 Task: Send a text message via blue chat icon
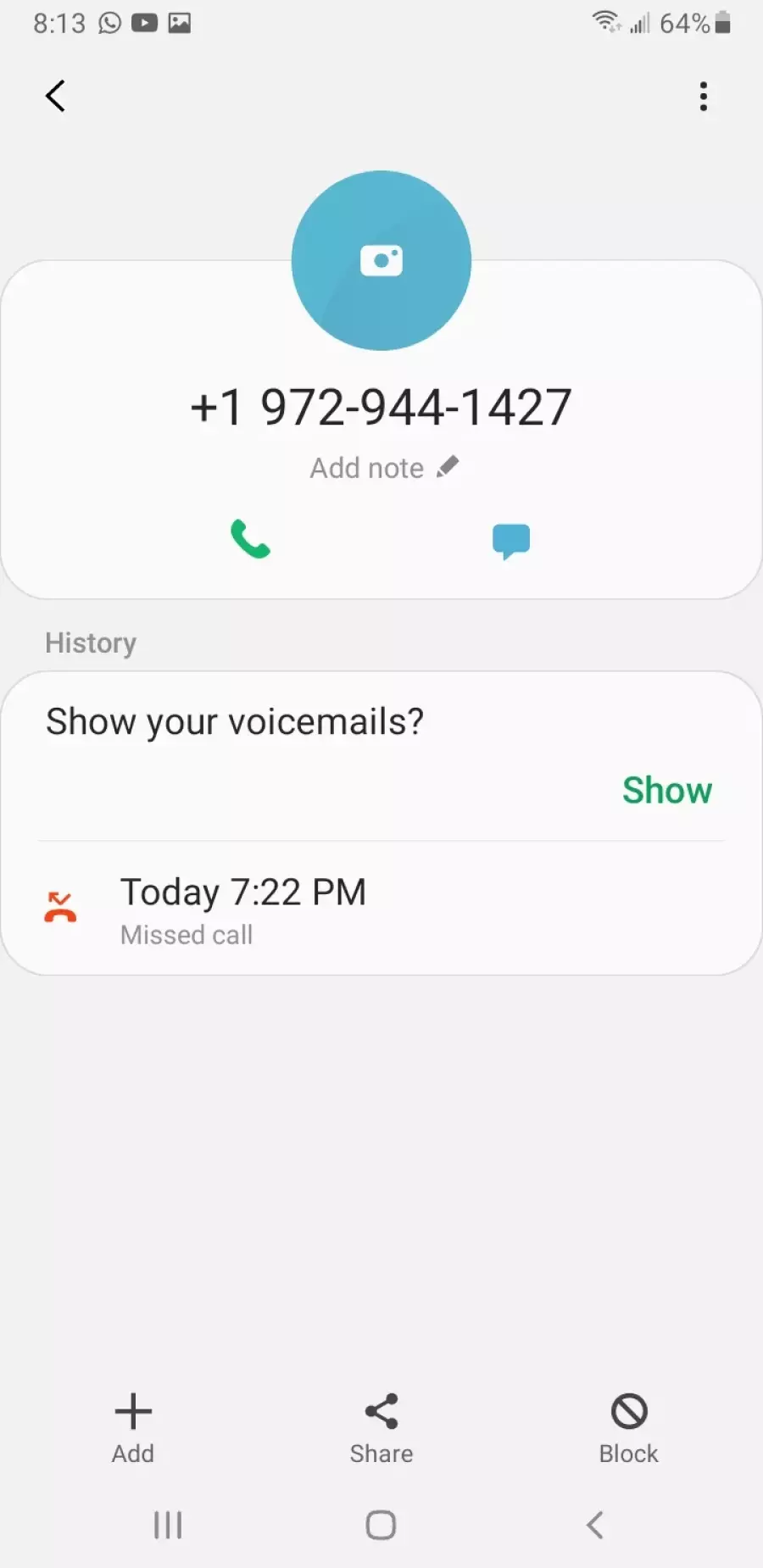pos(511,541)
